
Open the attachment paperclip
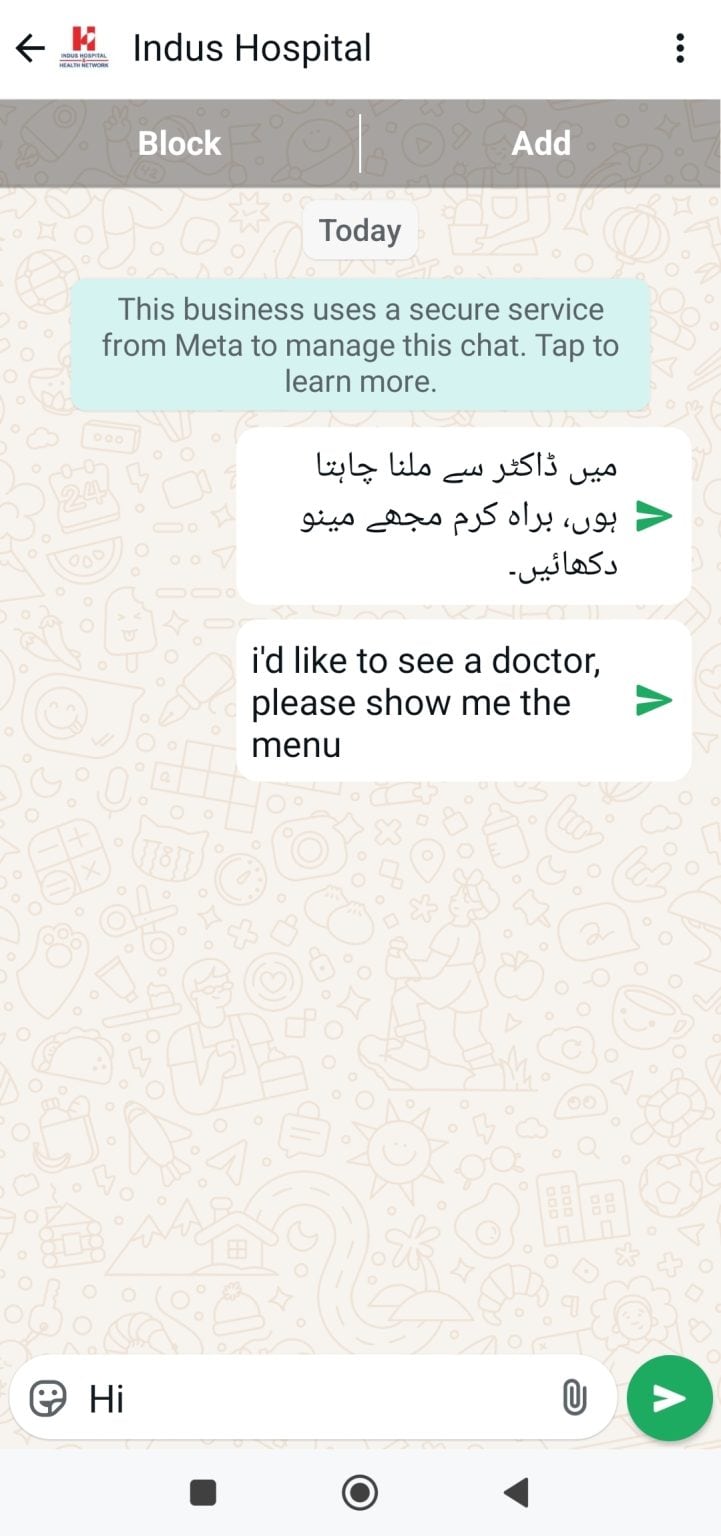coord(574,1398)
